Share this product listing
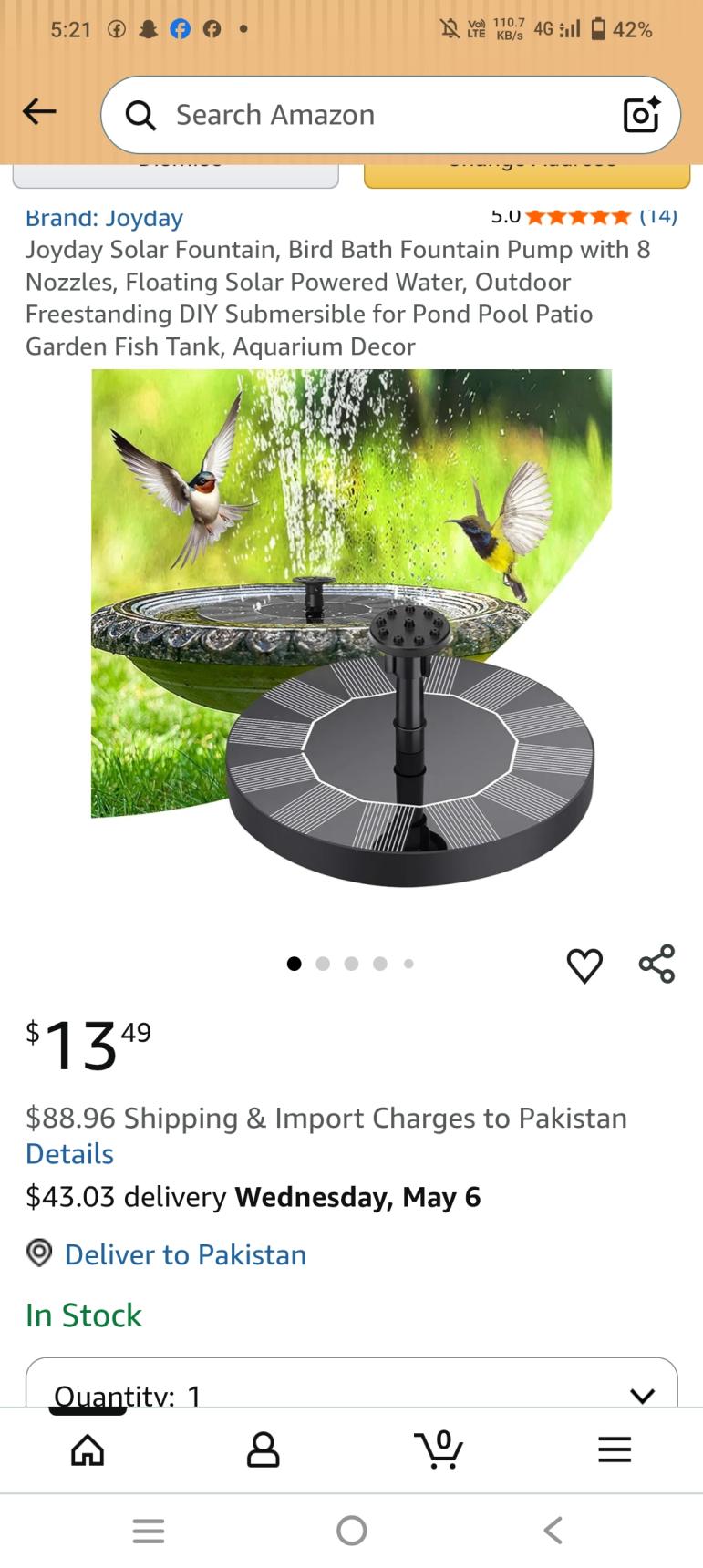Image resolution: width=703 pixels, height=1568 pixels. [656, 964]
